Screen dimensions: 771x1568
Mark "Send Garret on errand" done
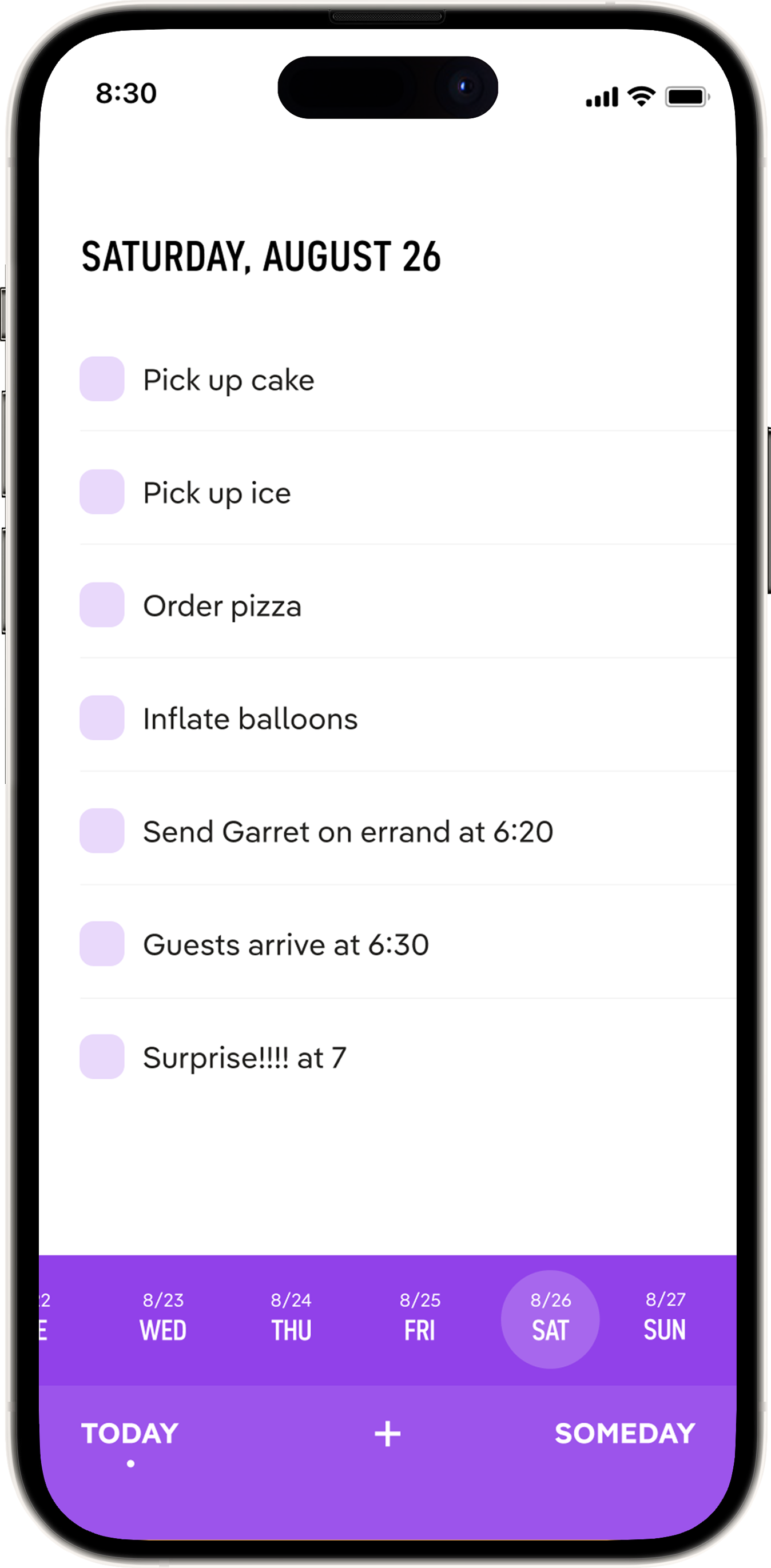click(101, 832)
